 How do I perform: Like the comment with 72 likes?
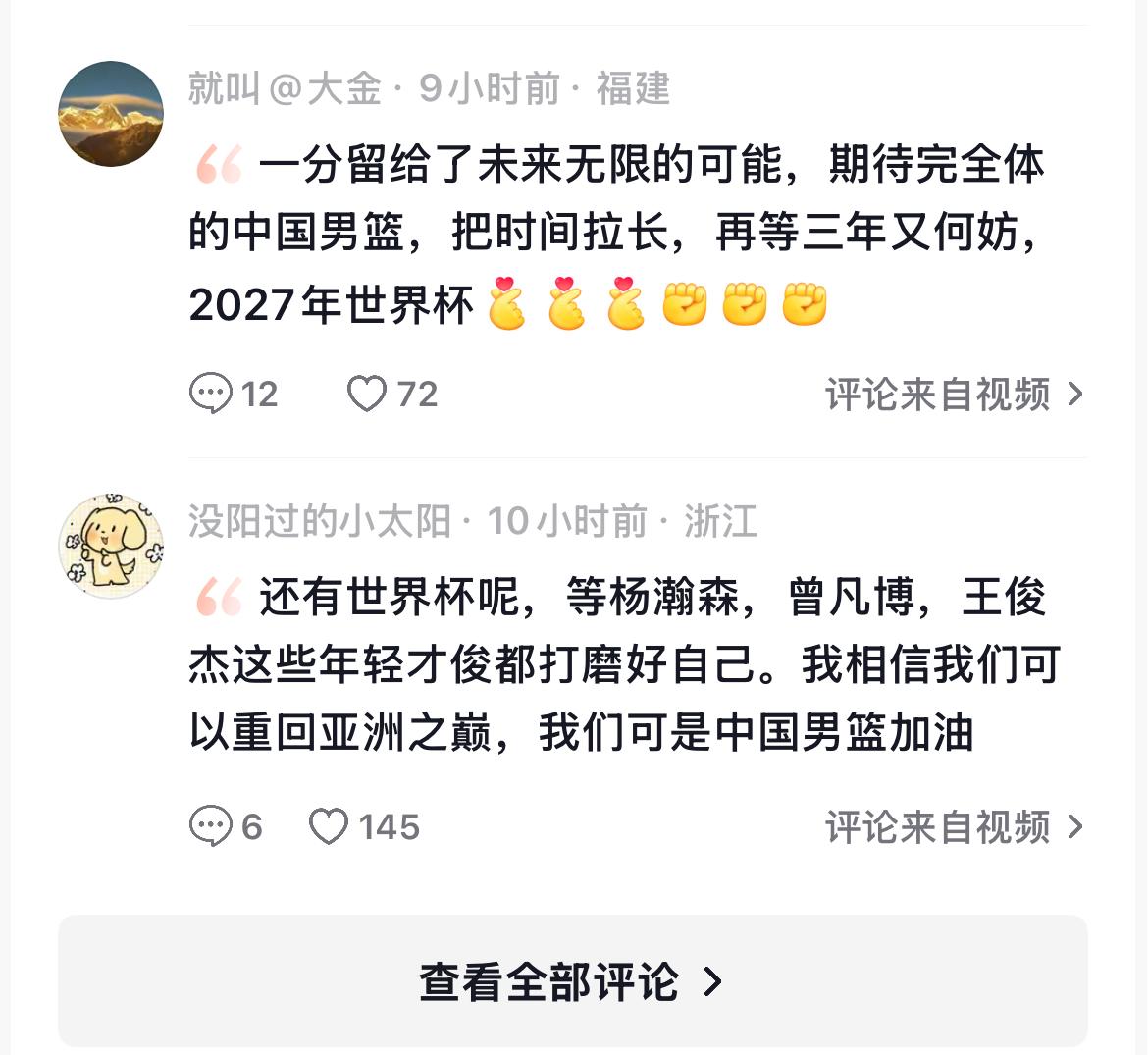point(368,394)
